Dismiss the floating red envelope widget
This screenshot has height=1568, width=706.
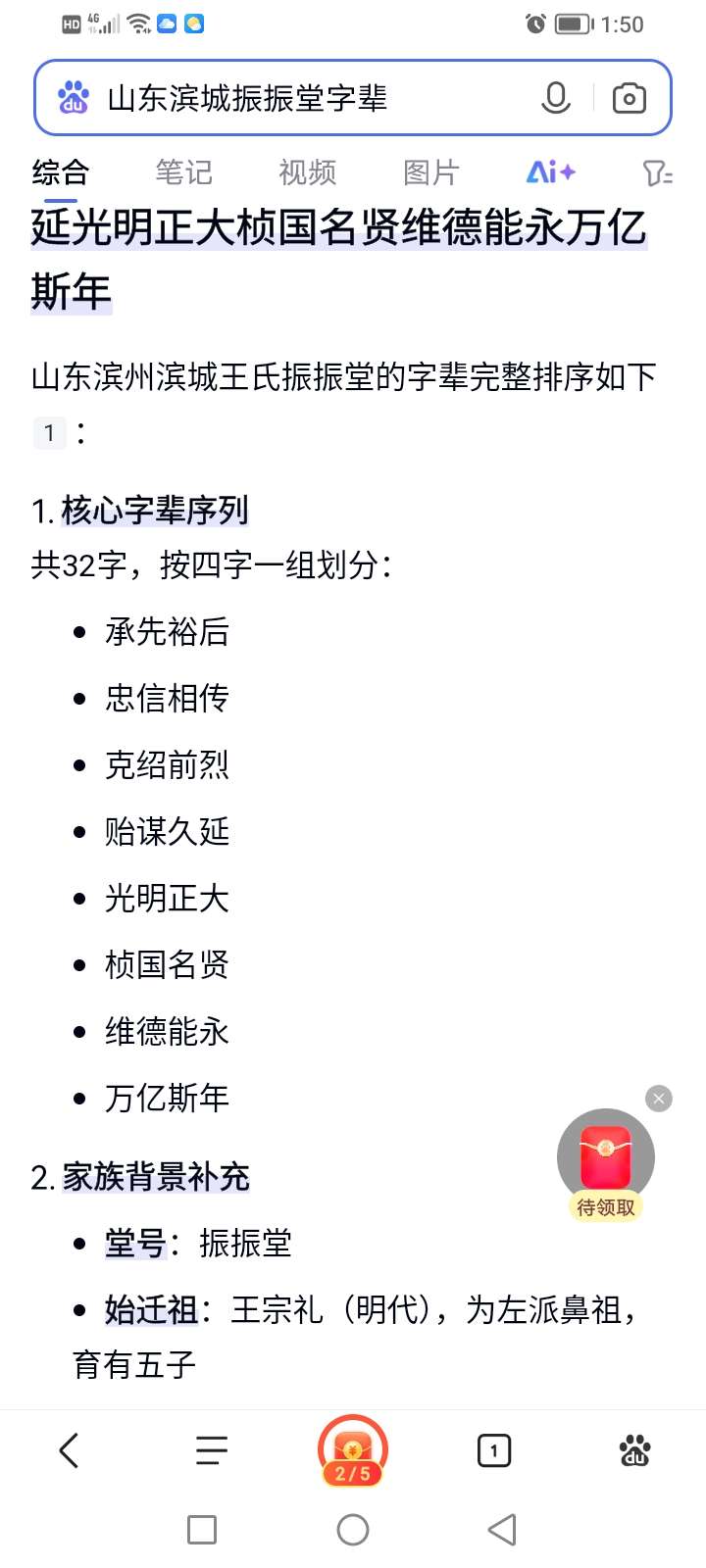coord(659,1099)
